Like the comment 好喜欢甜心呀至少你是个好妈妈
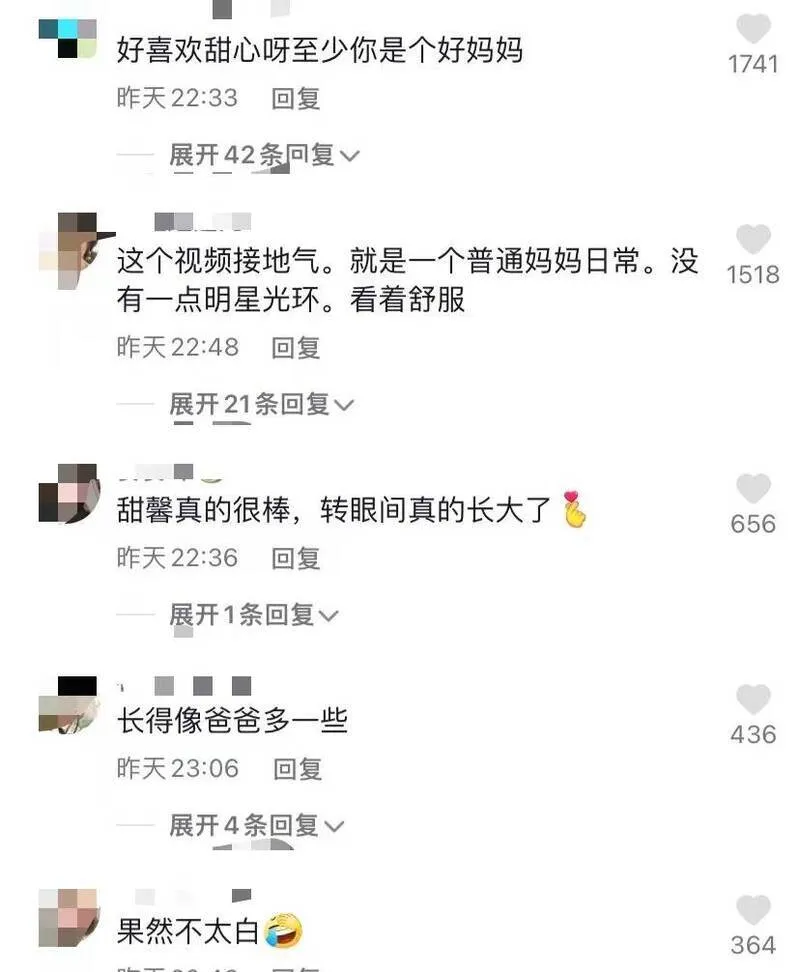 753,29
